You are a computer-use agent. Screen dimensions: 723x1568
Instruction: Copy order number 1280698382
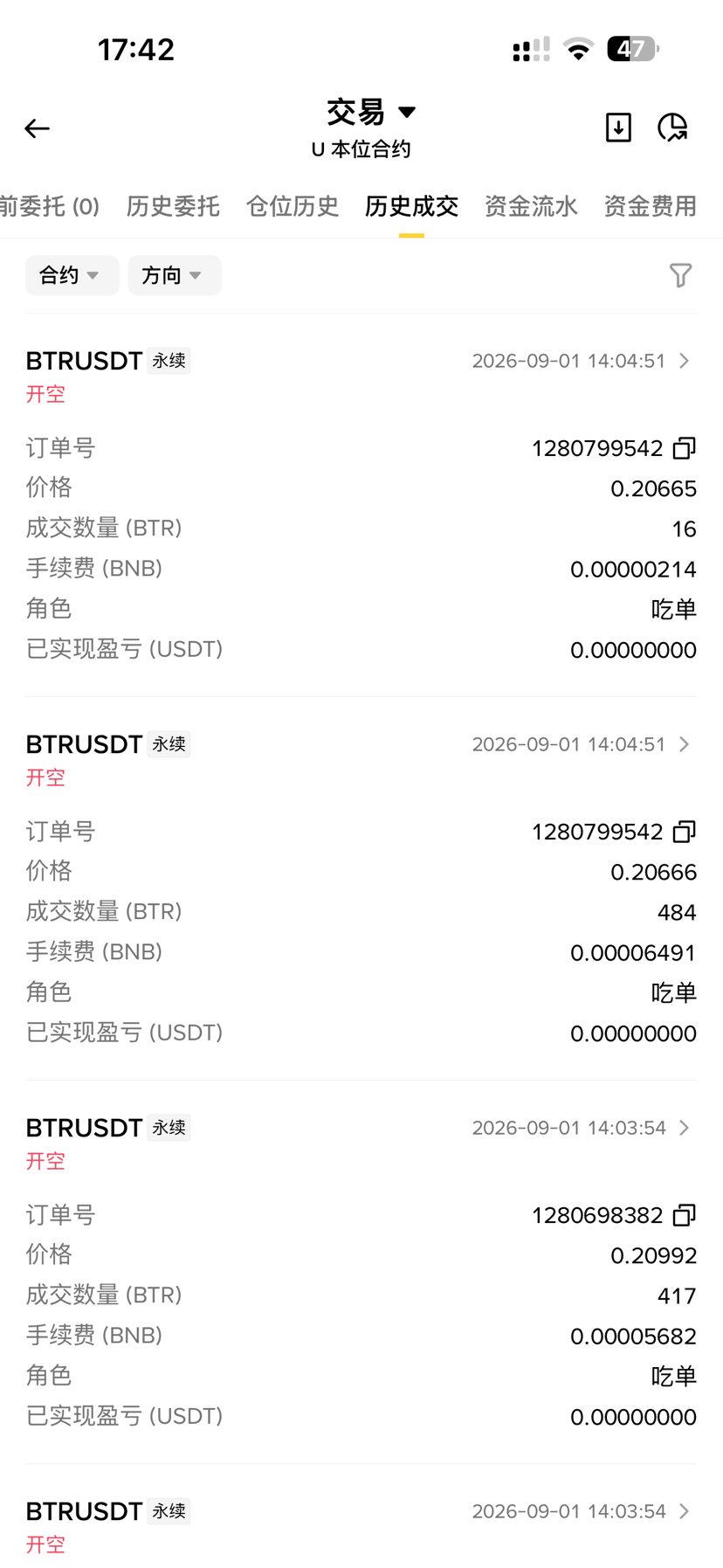685,1215
